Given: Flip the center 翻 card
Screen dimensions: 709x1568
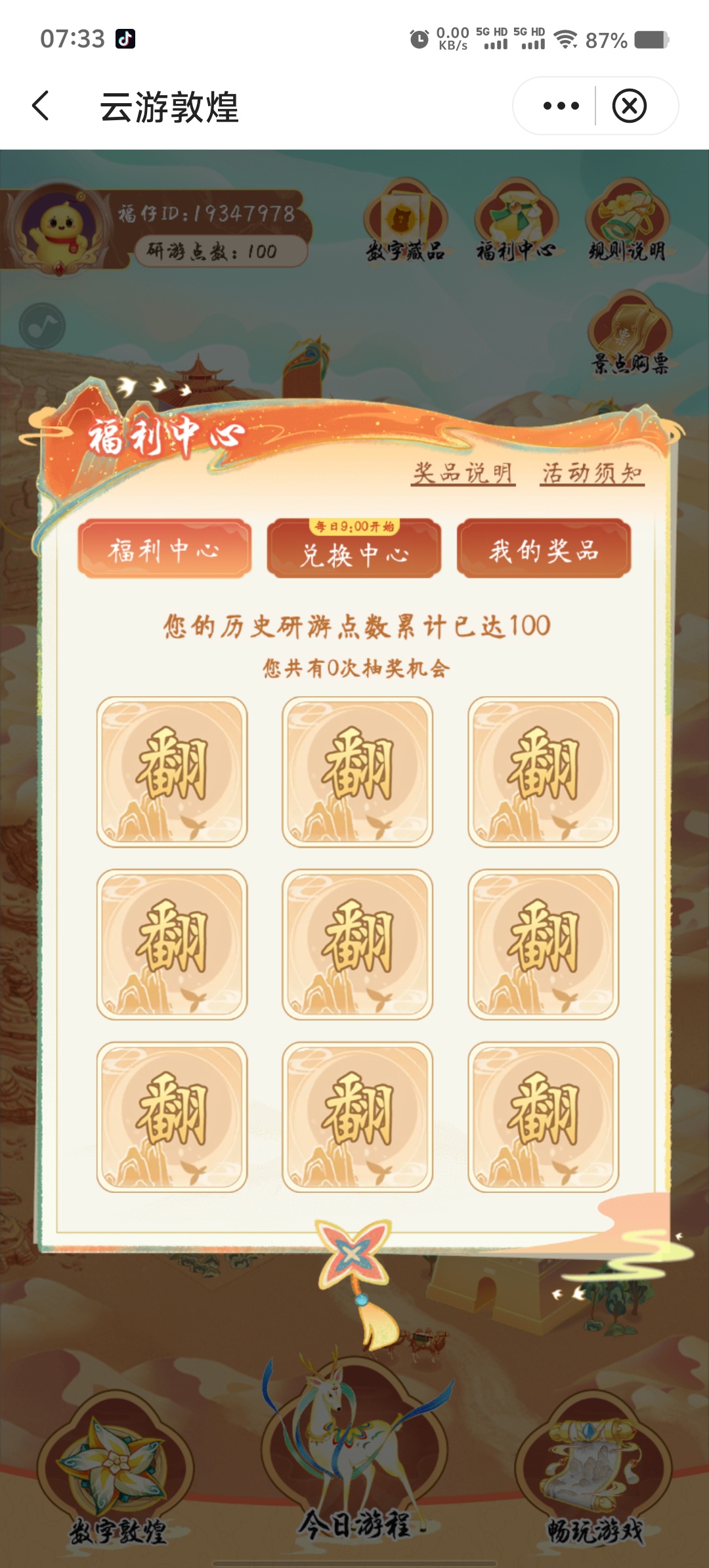Looking at the screenshot, I should click(357, 944).
